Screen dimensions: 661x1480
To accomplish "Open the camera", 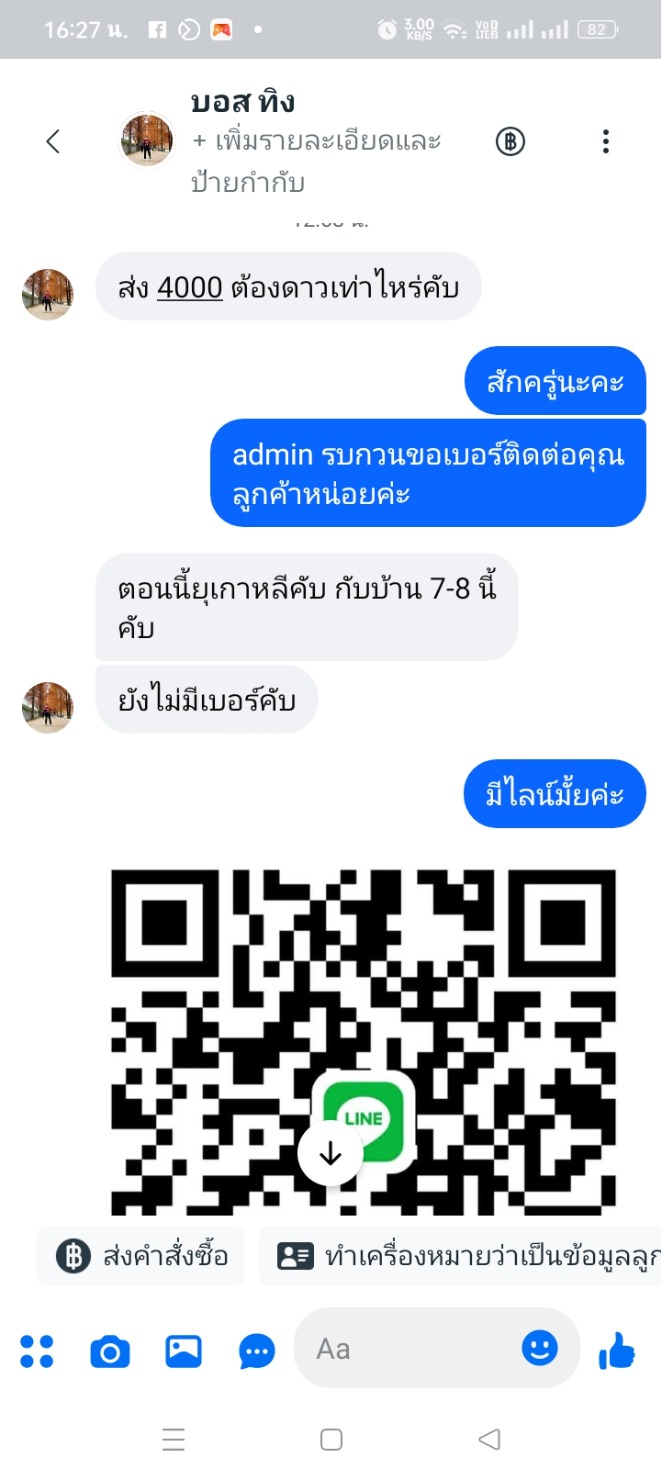I will [x=110, y=1352].
